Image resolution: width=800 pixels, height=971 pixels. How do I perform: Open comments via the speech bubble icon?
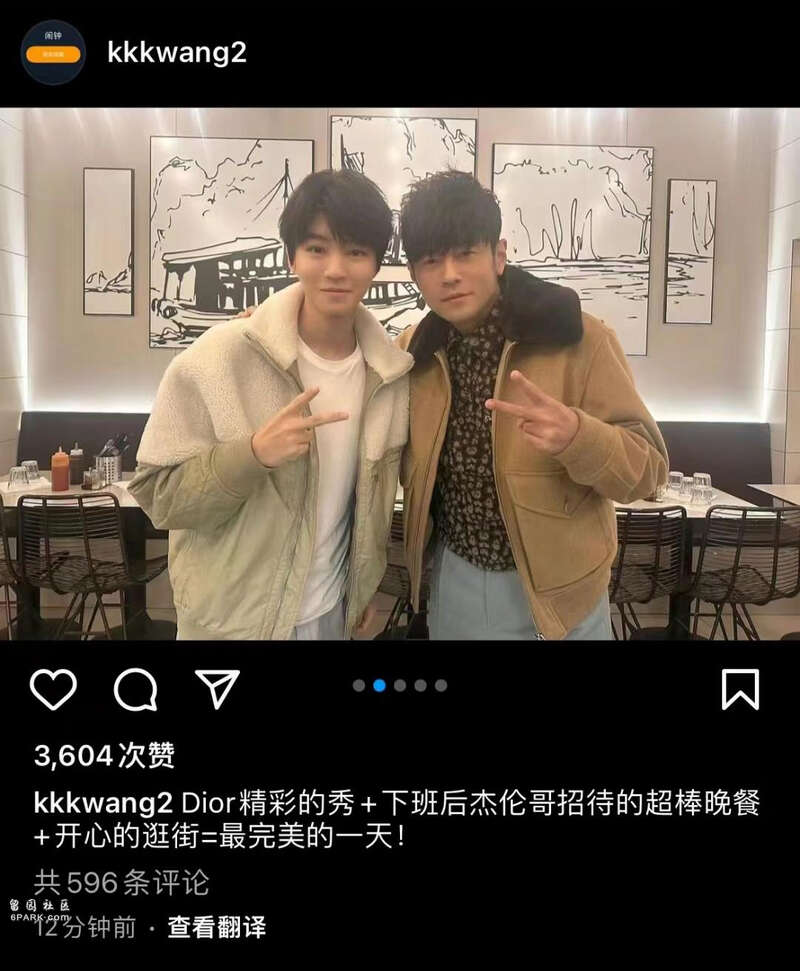click(135, 690)
